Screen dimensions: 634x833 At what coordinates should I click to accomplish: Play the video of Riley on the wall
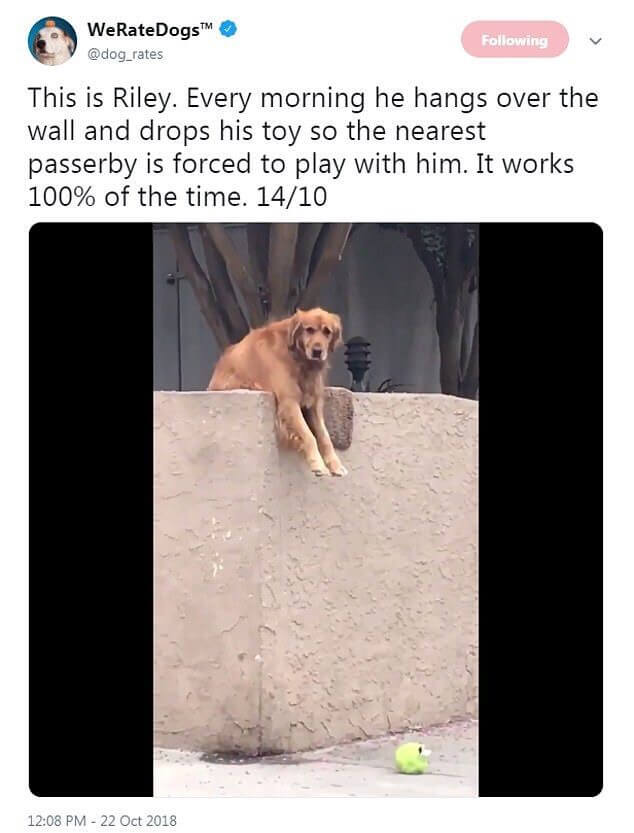tap(316, 509)
